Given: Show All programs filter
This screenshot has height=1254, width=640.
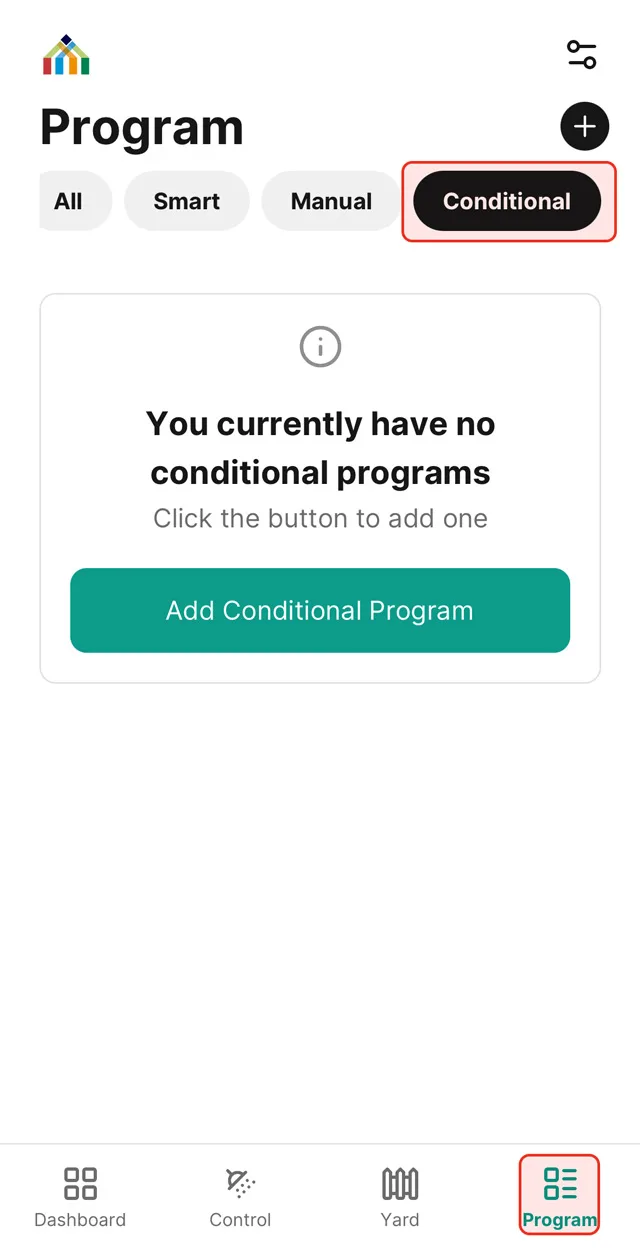Looking at the screenshot, I should [70, 201].
